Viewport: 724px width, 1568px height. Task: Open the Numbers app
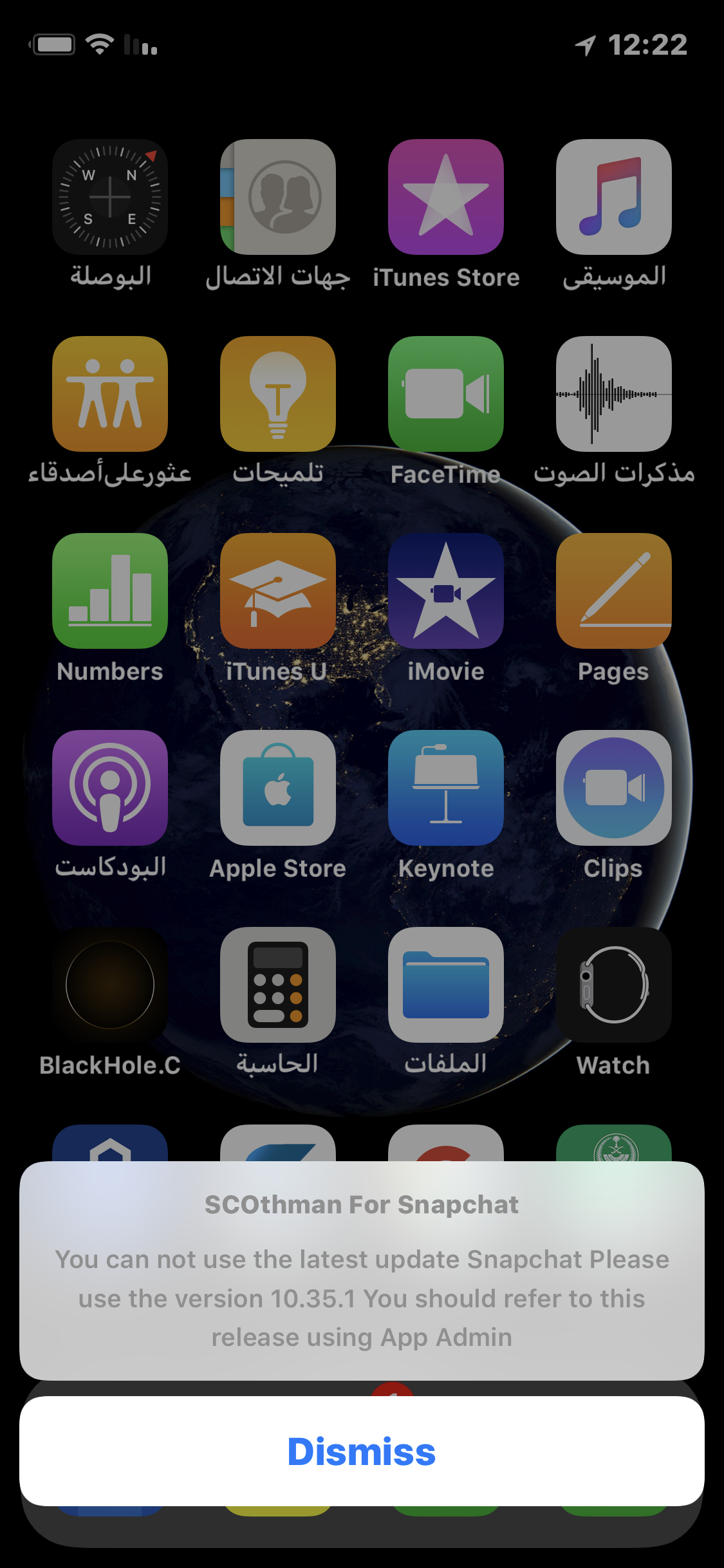[110, 591]
